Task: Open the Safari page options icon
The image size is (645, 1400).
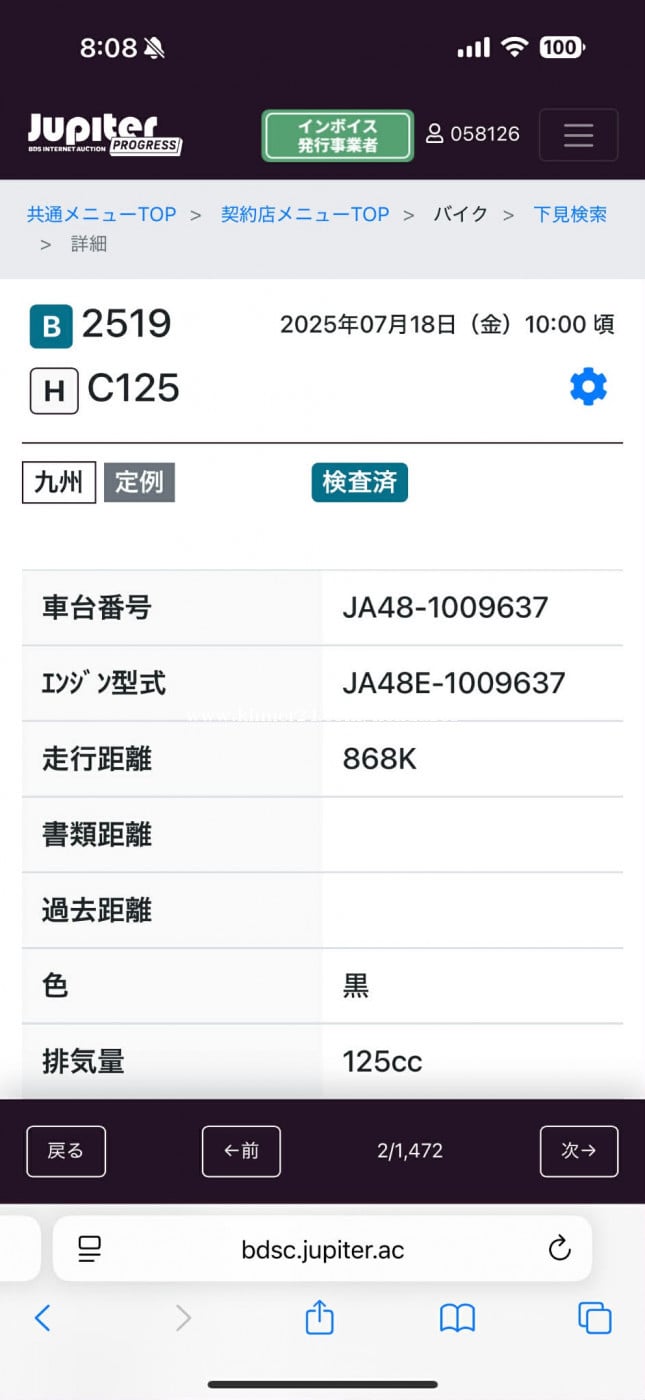Action: click(x=90, y=1248)
